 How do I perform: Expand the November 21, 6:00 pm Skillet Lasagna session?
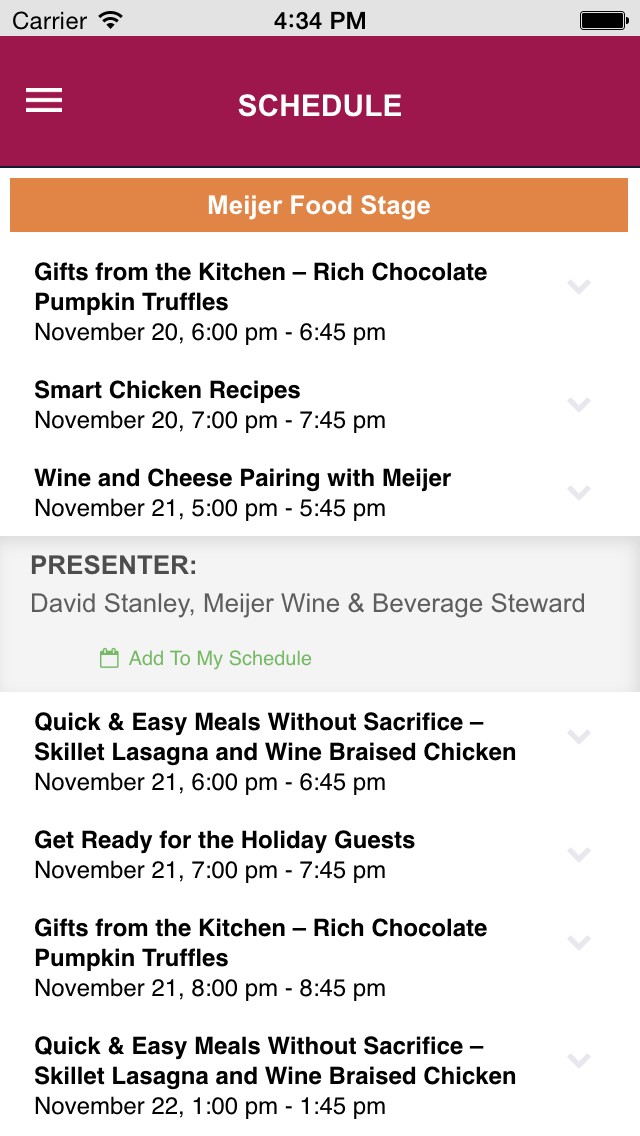tap(578, 737)
